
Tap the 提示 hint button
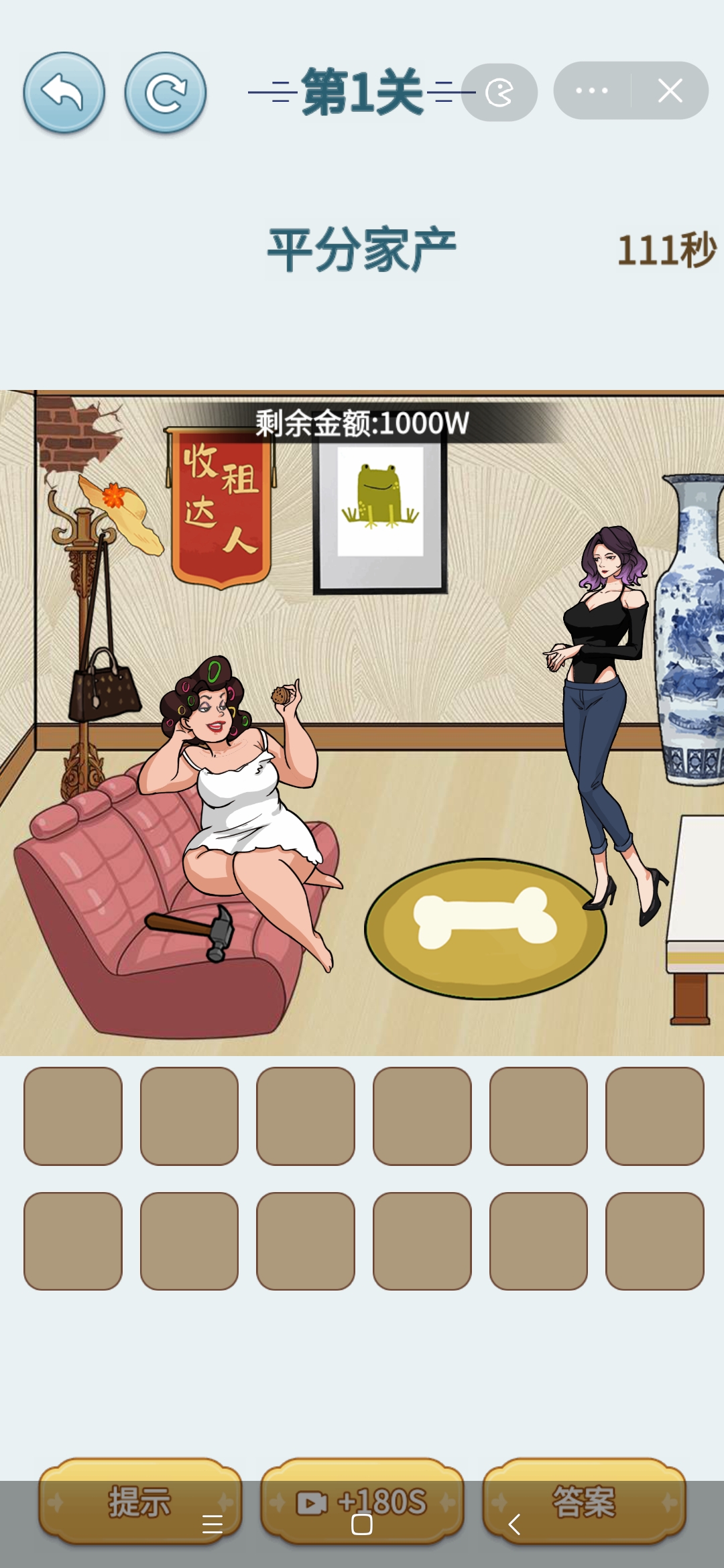[x=139, y=1501]
